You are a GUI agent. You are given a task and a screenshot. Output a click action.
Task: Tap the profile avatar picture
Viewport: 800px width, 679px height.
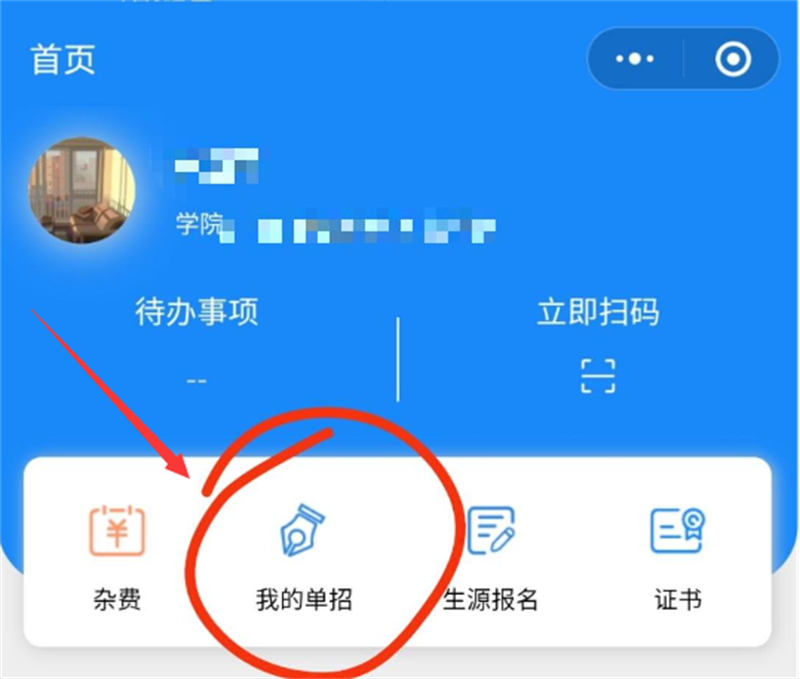tap(82, 190)
